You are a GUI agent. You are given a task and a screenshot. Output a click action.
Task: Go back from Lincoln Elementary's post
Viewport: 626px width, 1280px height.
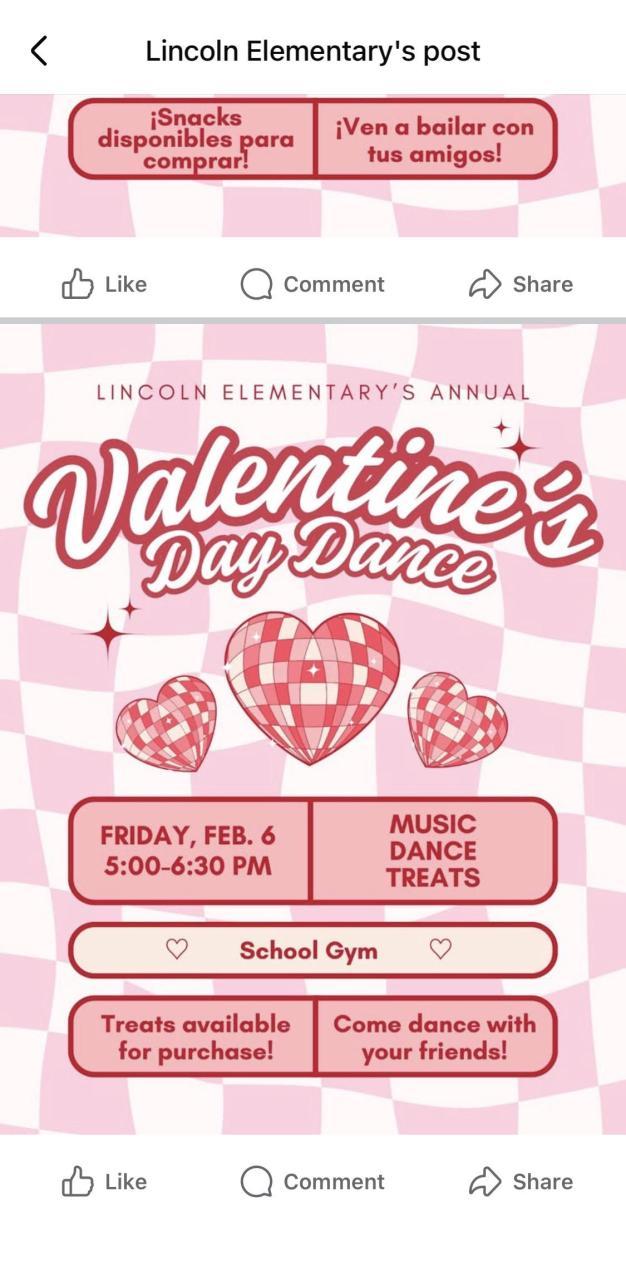39,51
